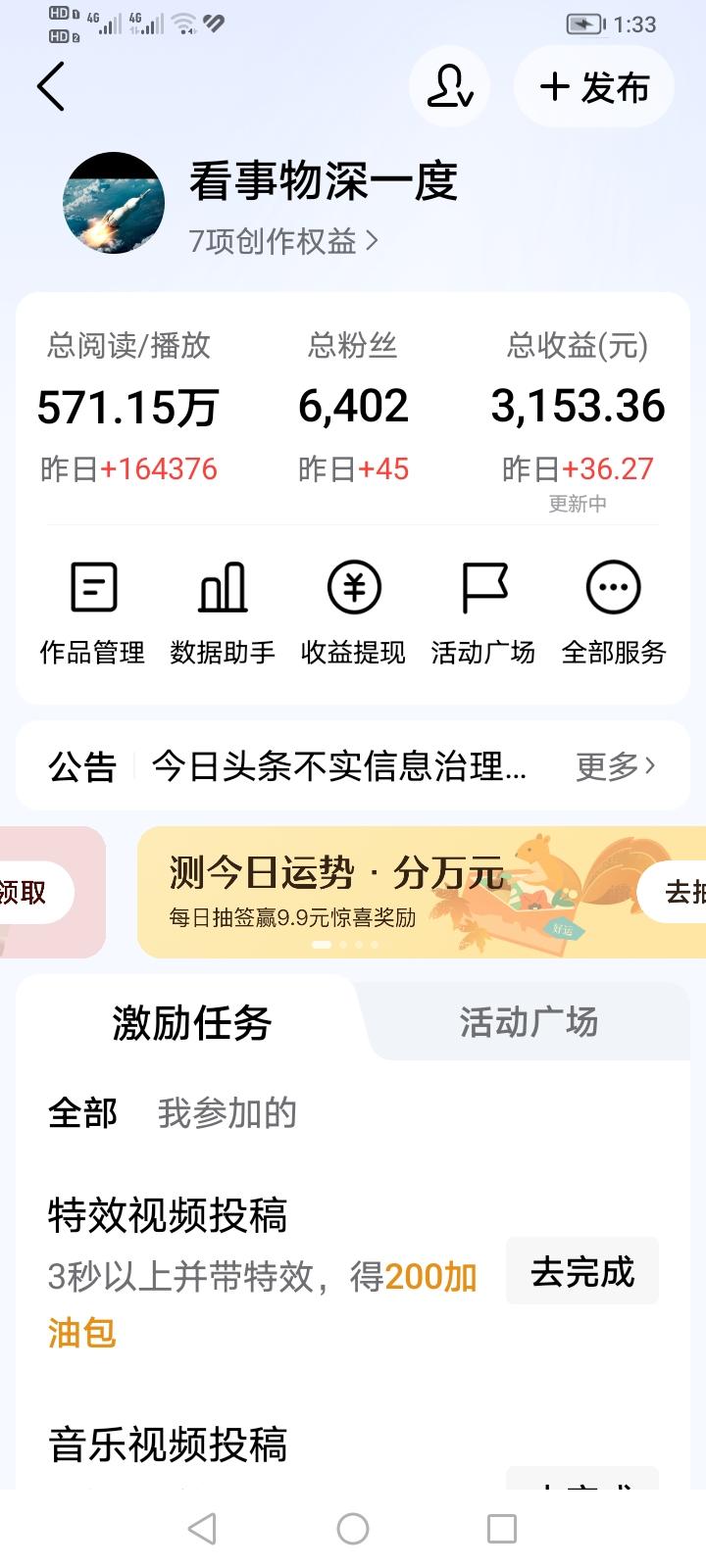
Task: Tap the second carousel dot on banner
Action: (343, 945)
